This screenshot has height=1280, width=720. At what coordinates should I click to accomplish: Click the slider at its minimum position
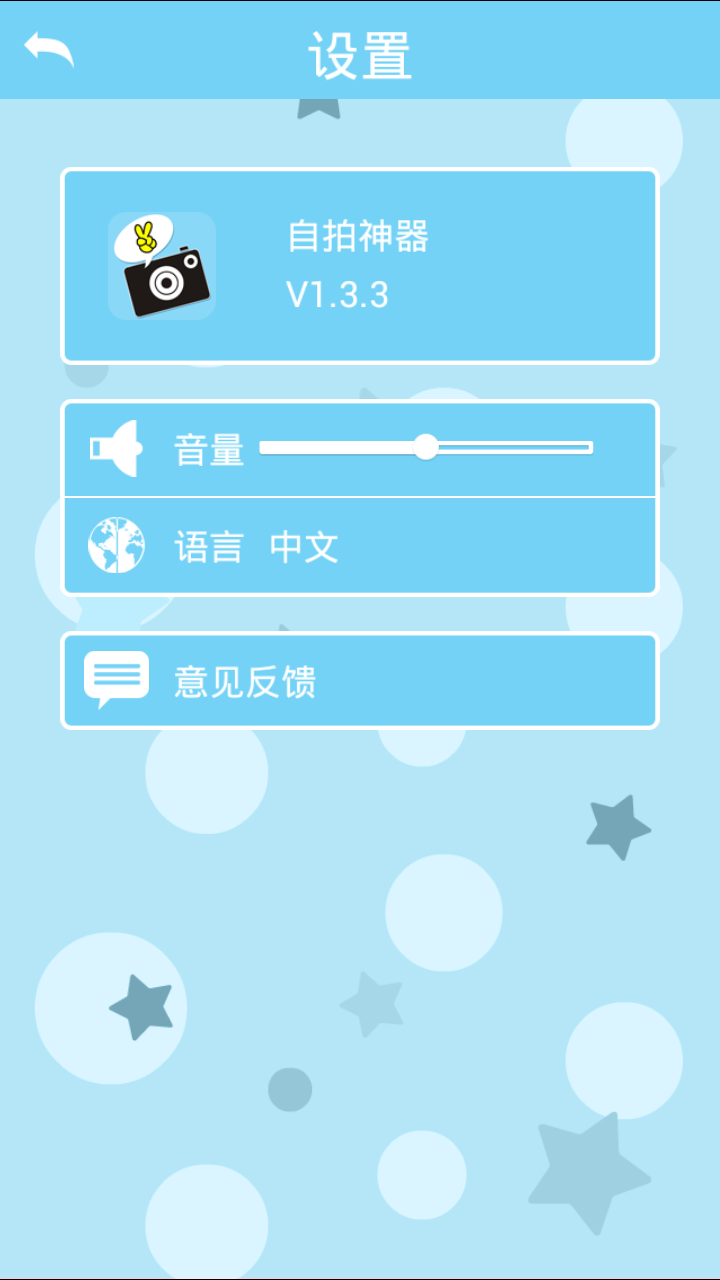pos(262,447)
